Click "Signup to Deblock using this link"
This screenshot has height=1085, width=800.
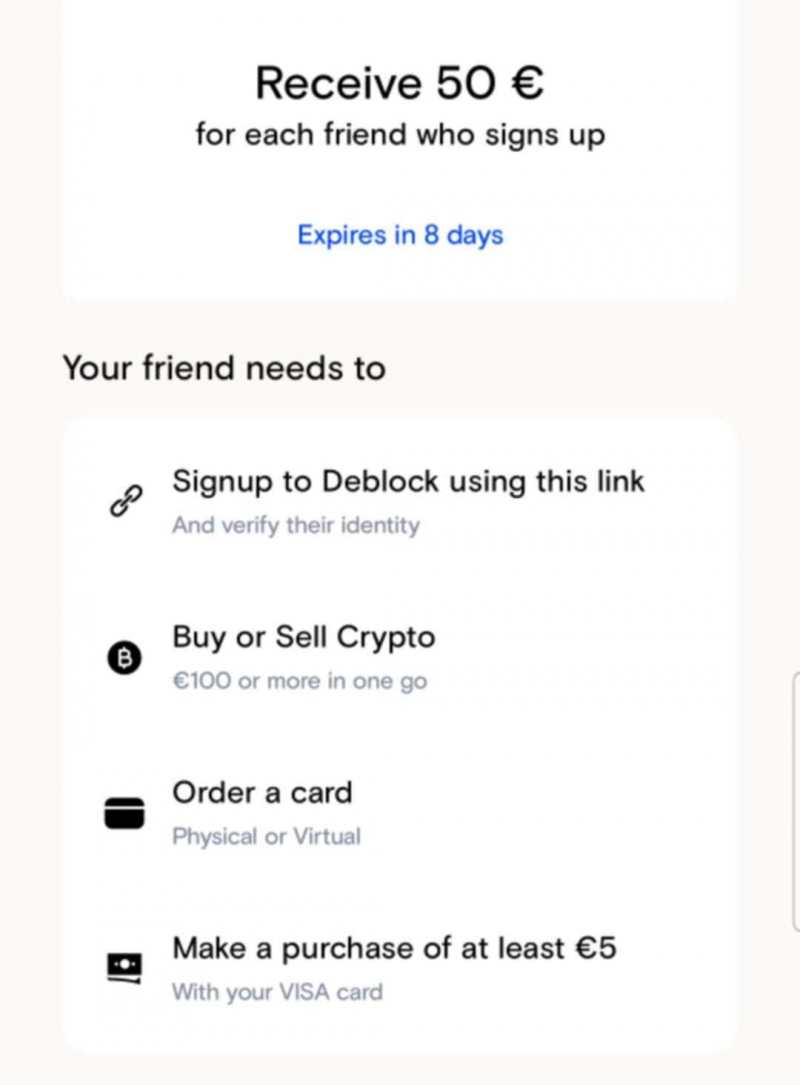pyautogui.click(x=410, y=481)
